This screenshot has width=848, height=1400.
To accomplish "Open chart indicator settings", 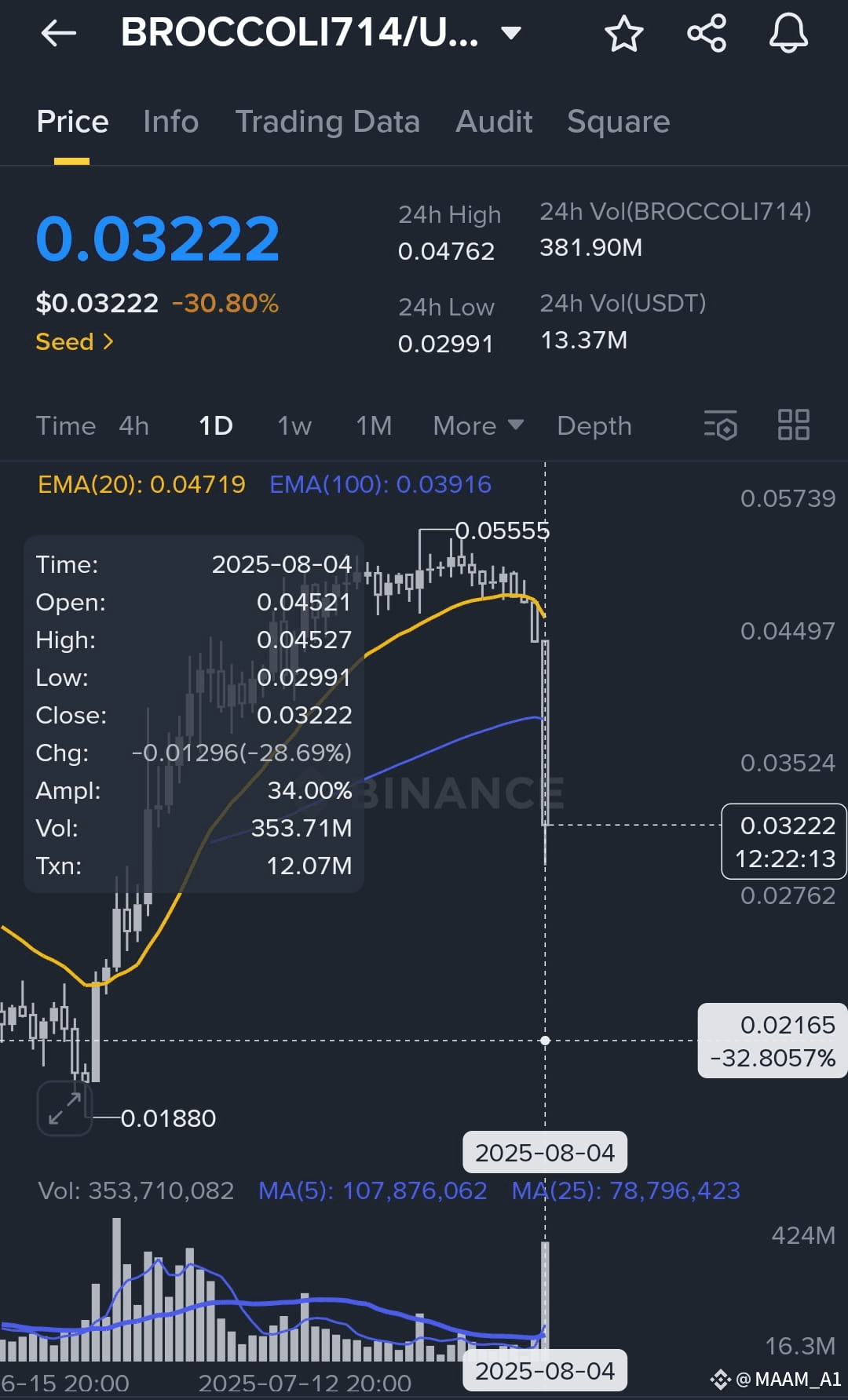I will (x=720, y=425).
